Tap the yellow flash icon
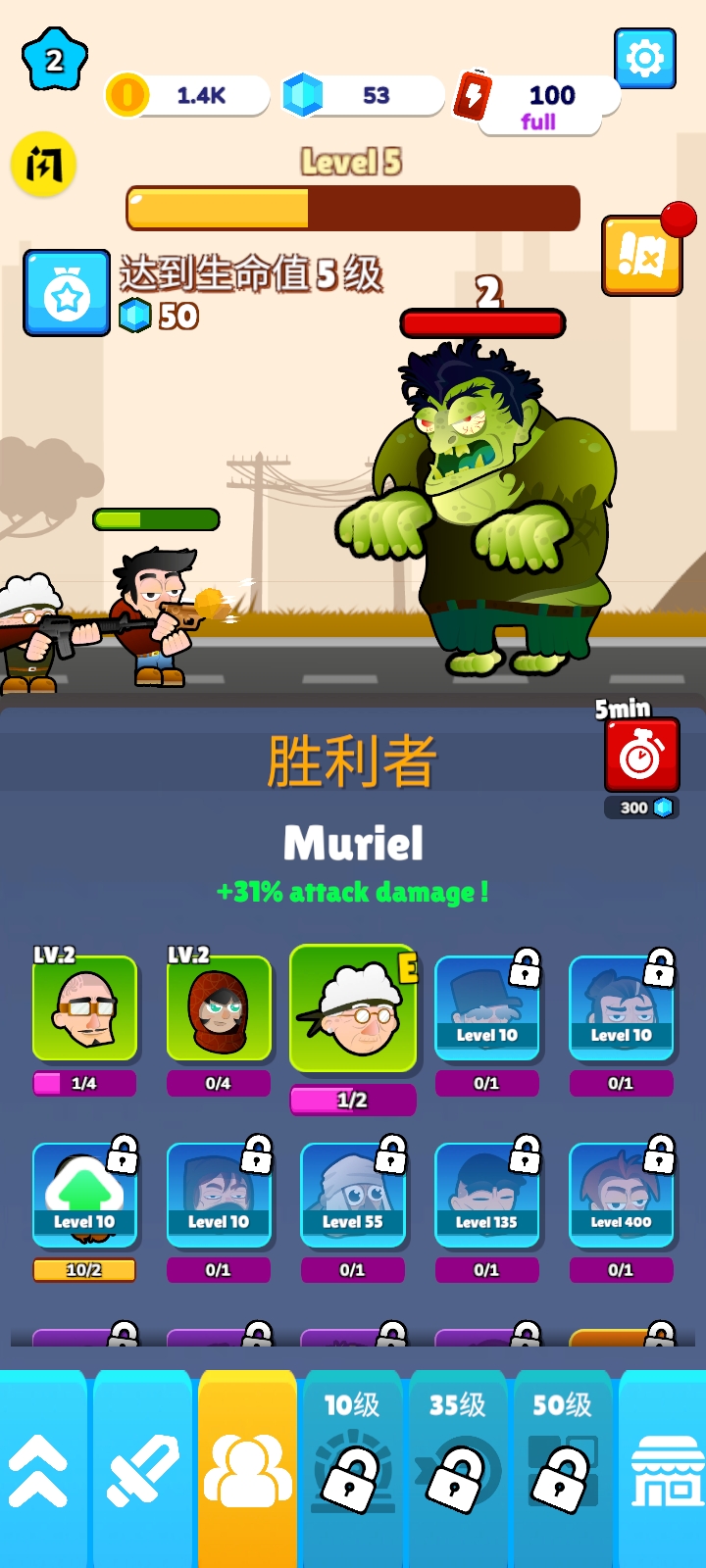 pos(43,165)
